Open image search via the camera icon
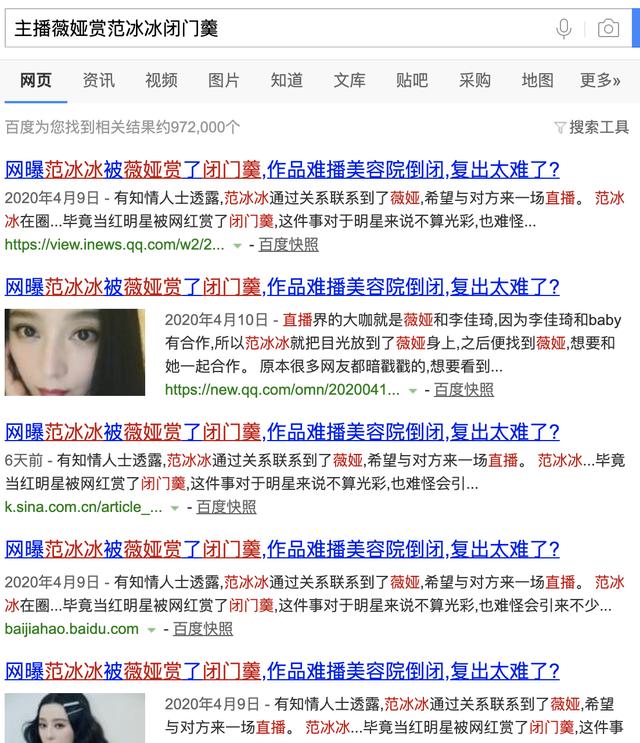640x743 pixels. point(608,29)
